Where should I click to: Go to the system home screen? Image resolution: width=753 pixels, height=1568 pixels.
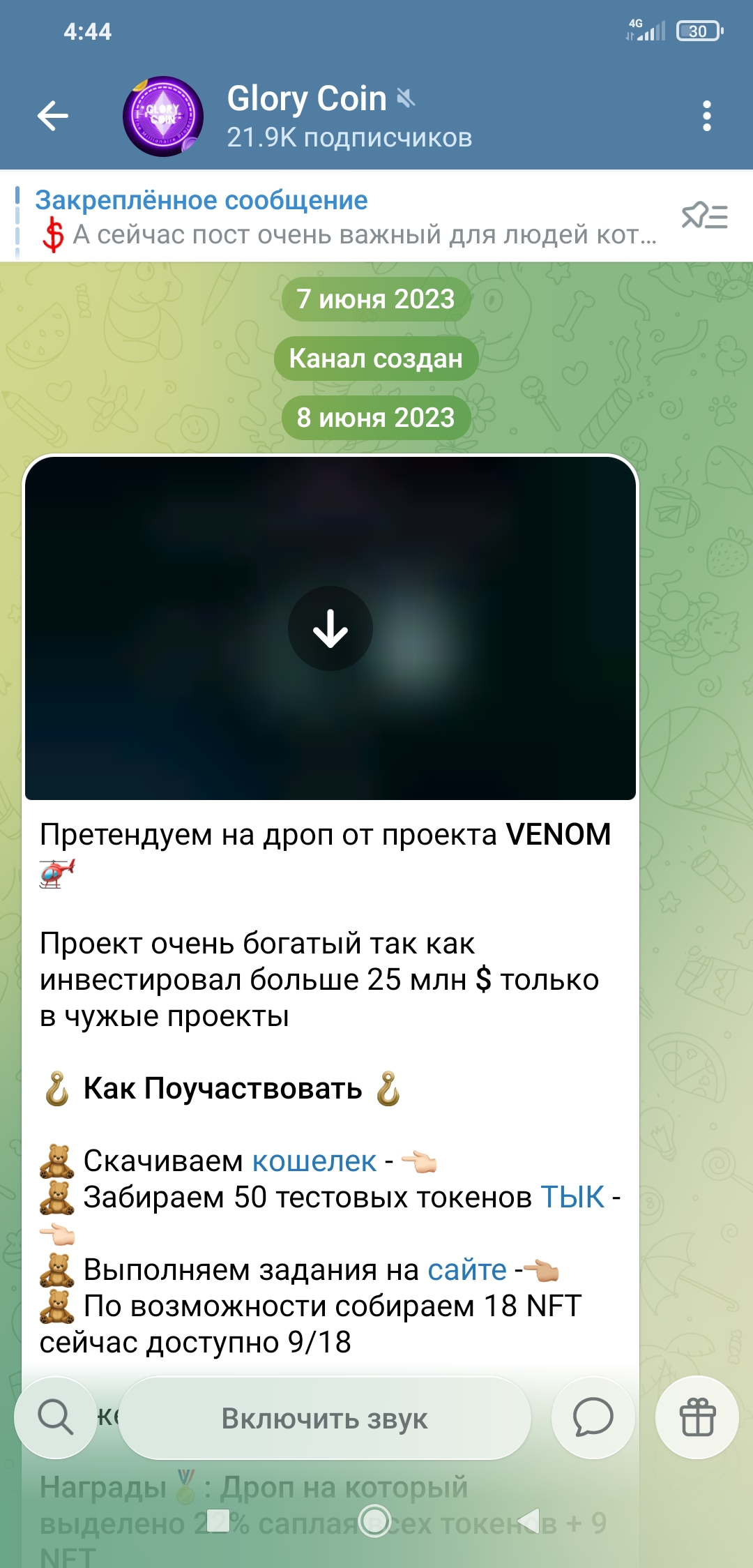tap(374, 1521)
